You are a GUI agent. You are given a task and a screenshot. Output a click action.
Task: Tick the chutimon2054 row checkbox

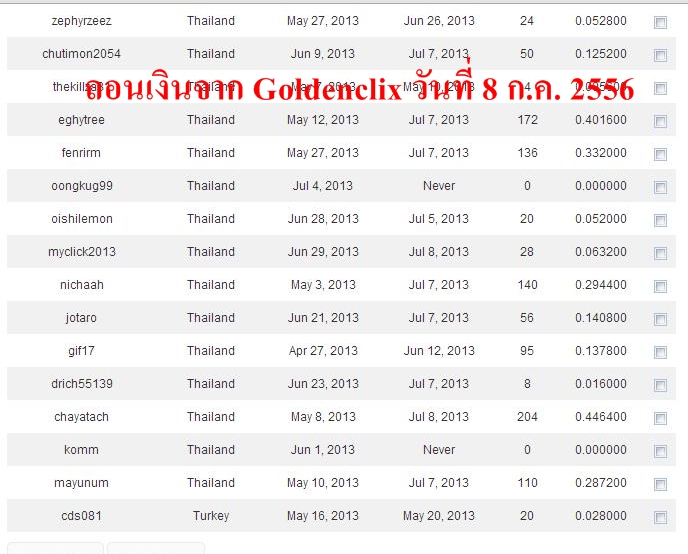point(660,55)
